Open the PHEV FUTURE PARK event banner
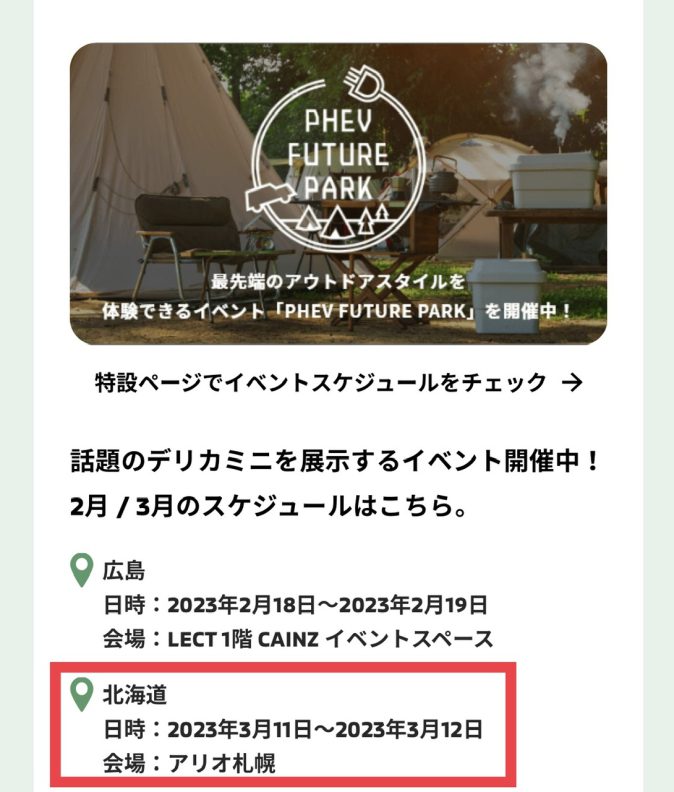The height and width of the screenshot is (792, 674). (x=337, y=193)
